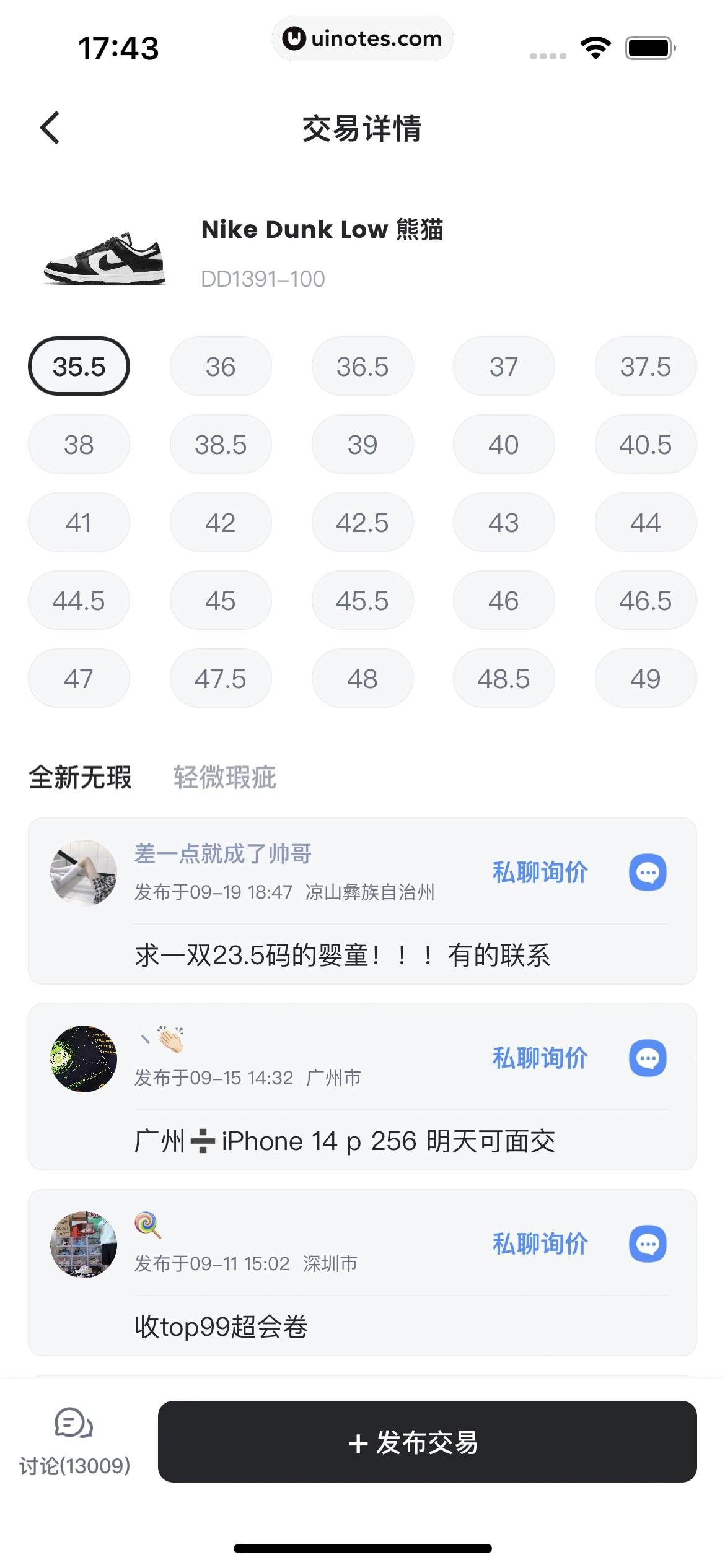Screen dimensions: 725x1568
Task: Go back from 交易详情 page
Action: click(x=50, y=128)
